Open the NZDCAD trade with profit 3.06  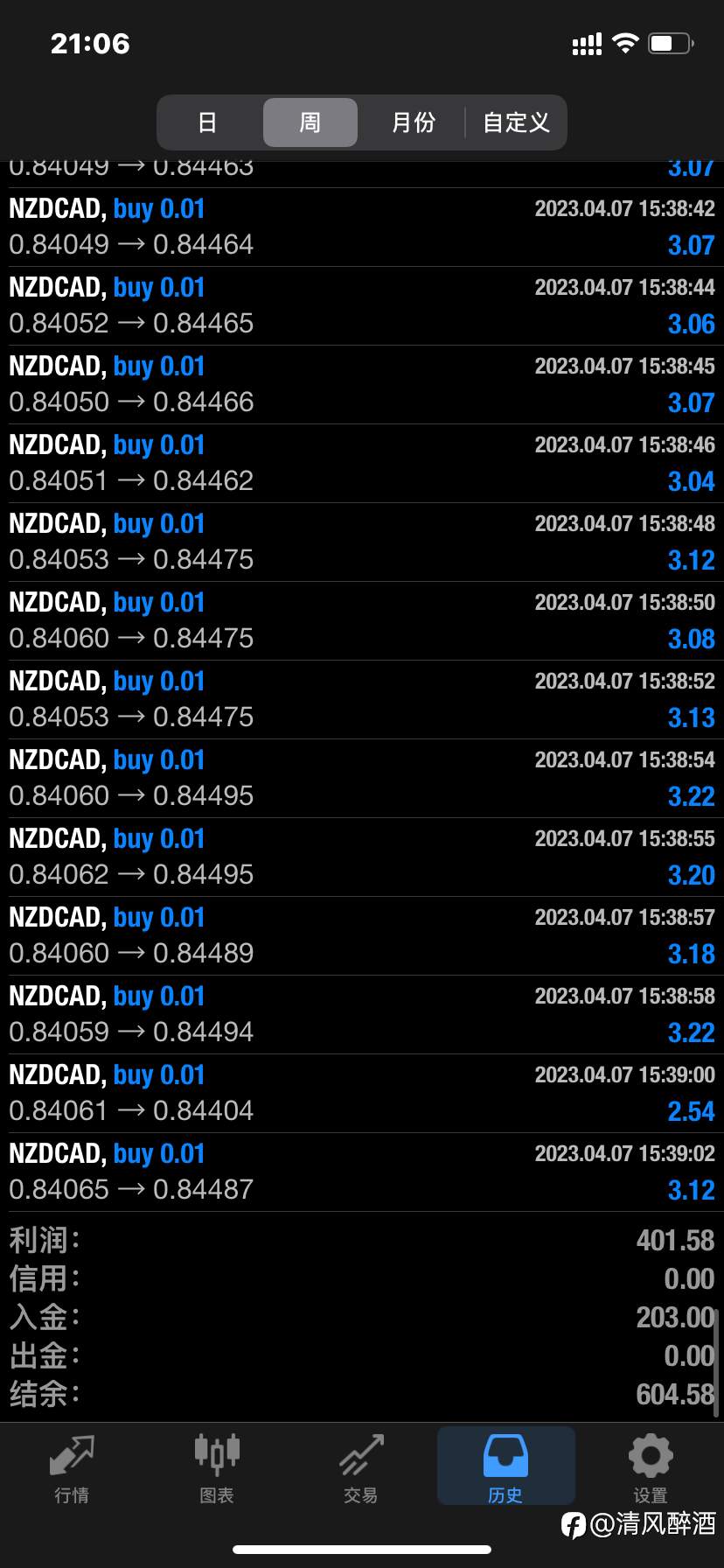click(362, 306)
